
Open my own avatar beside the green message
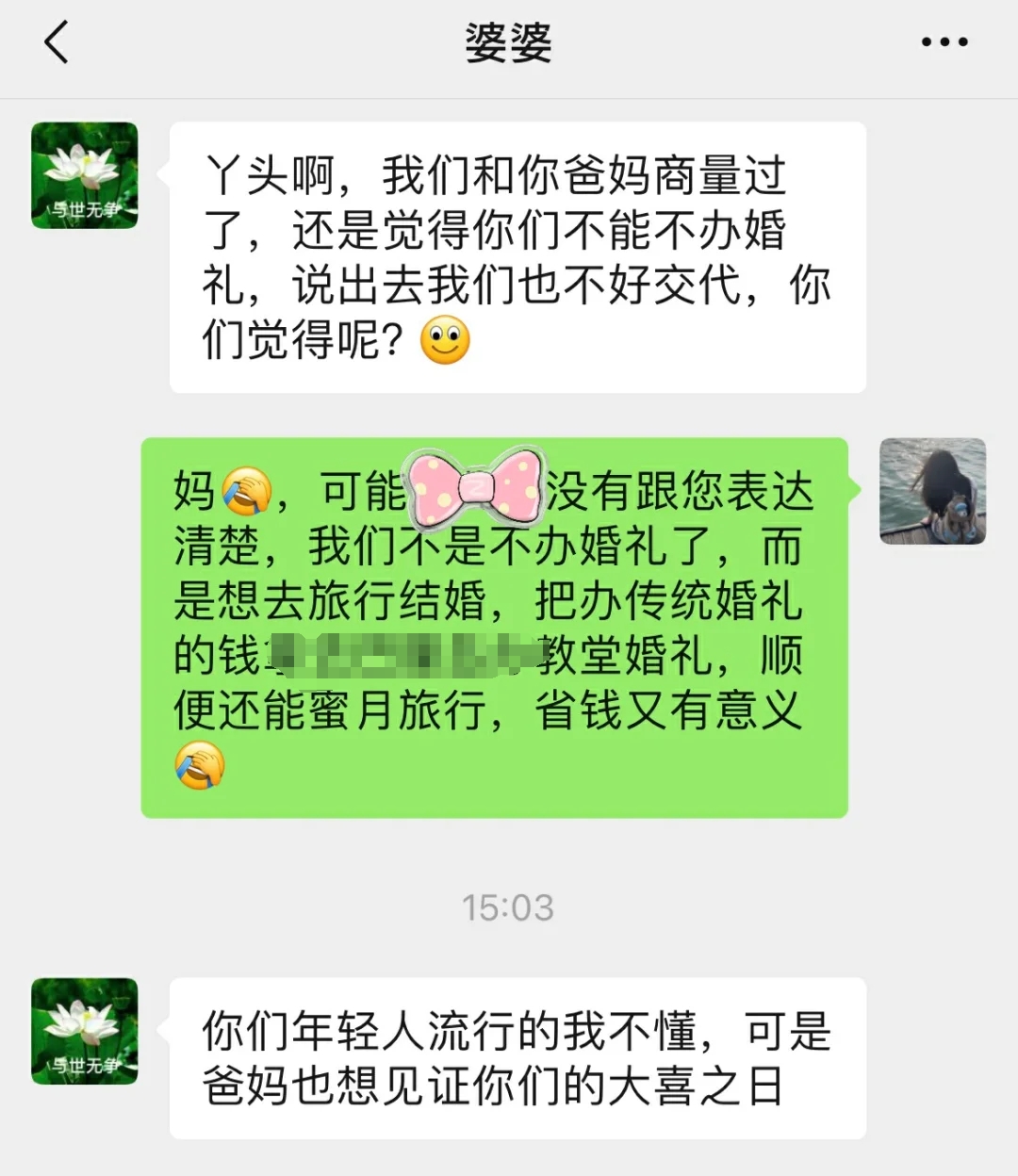coord(932,491)
